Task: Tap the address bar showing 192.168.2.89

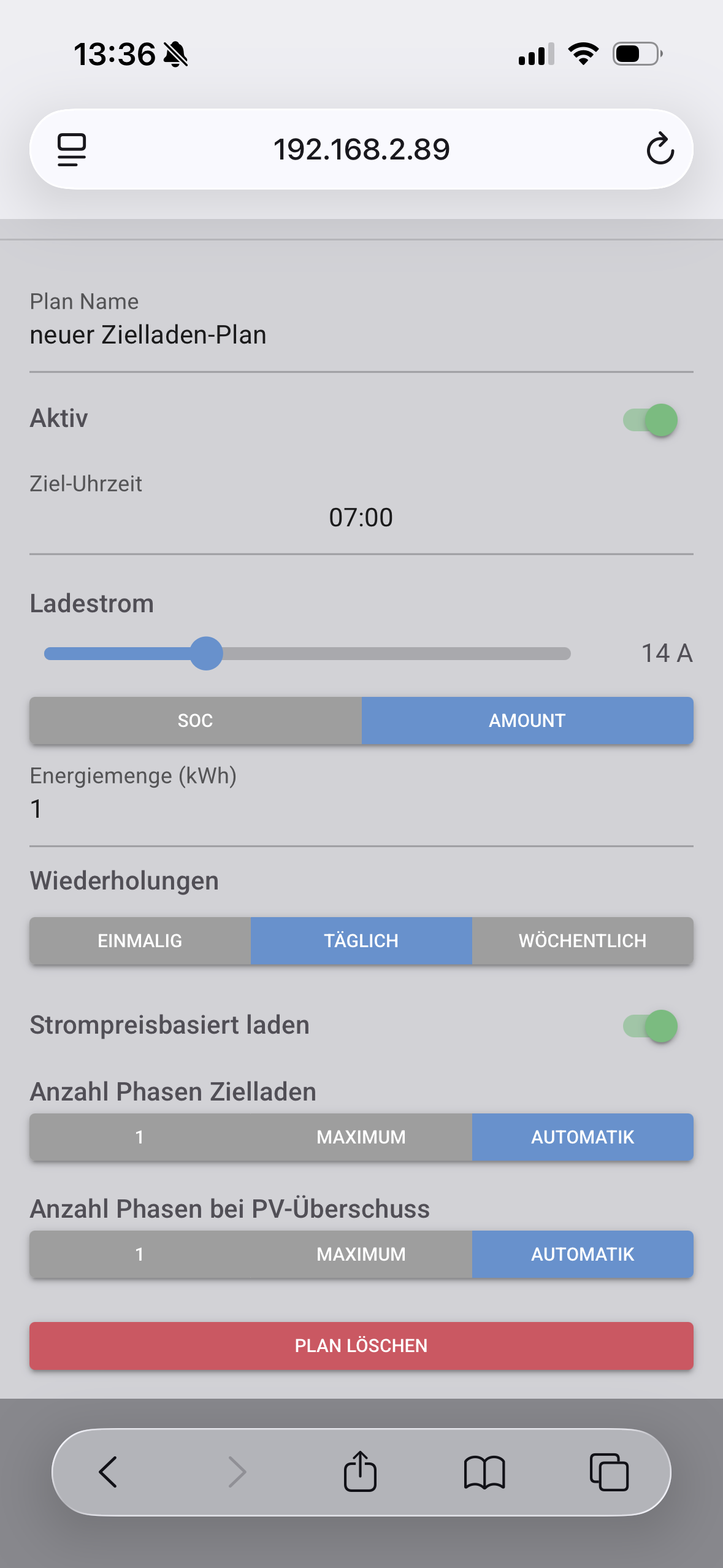Action: tap(361, 149)
